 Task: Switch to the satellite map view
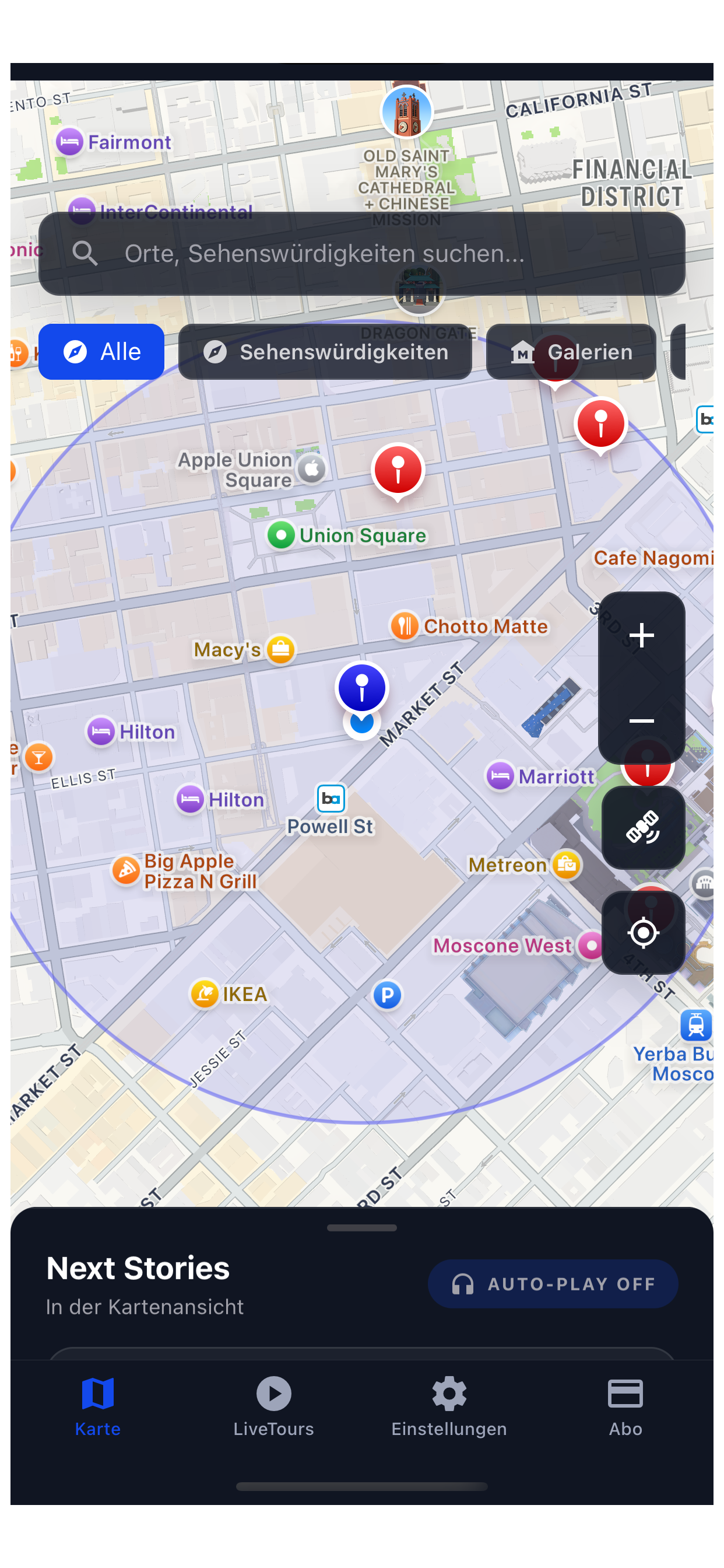click(x=643, y=827)
